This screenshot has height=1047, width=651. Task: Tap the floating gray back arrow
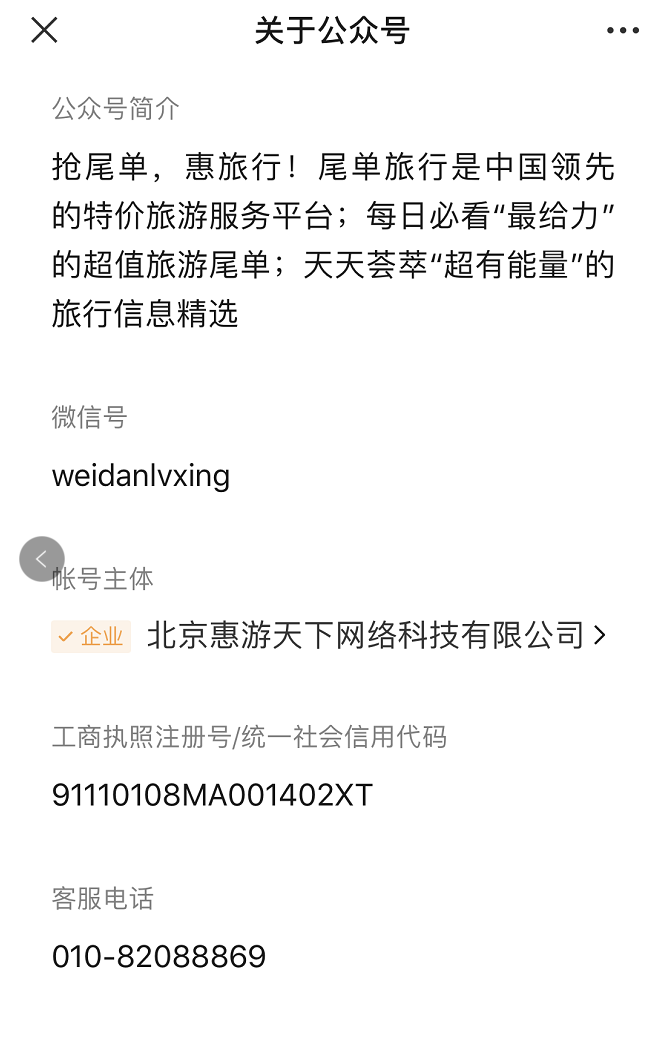(41, 559)
